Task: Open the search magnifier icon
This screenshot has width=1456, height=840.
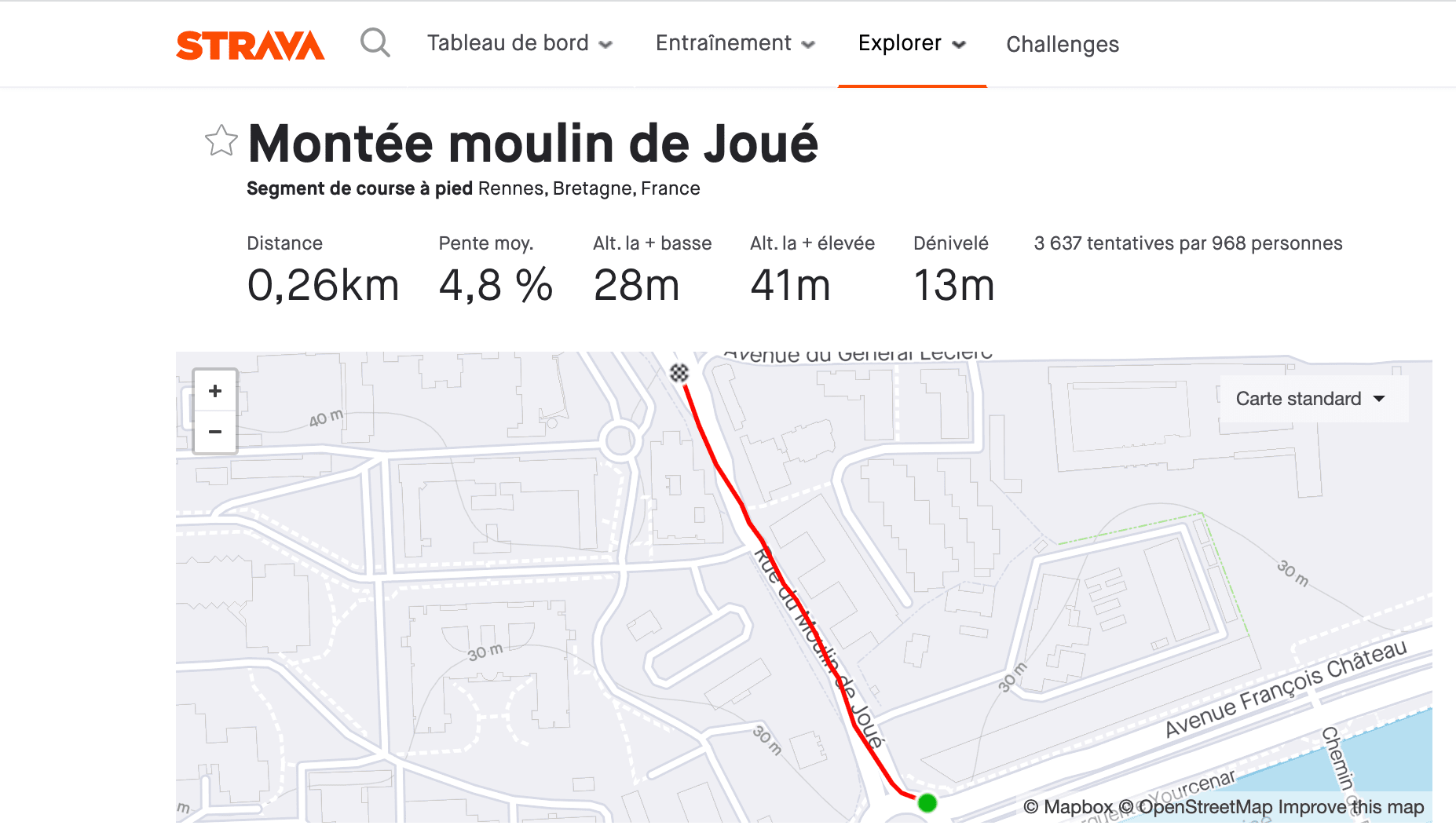Action: click(x=375, y=42)
